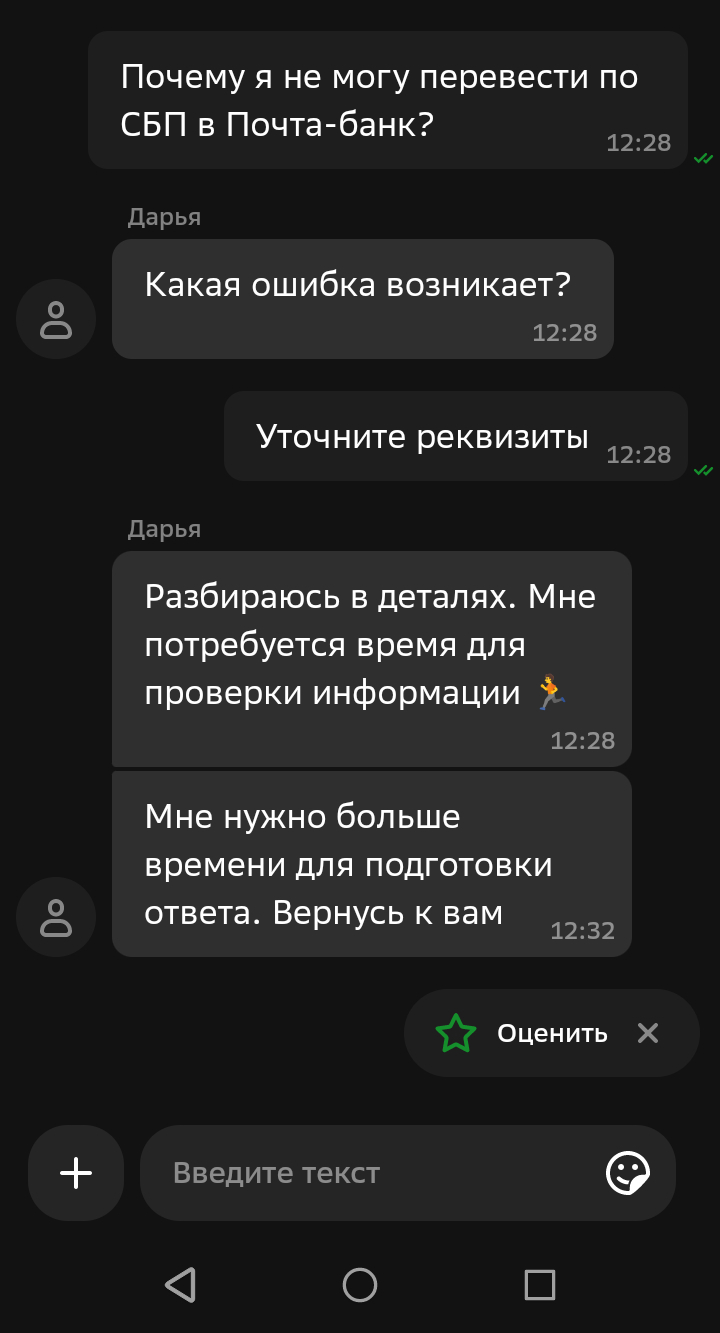Tap the plus attachment button
Viewport: 720px width, 1333px height.
76,1173
